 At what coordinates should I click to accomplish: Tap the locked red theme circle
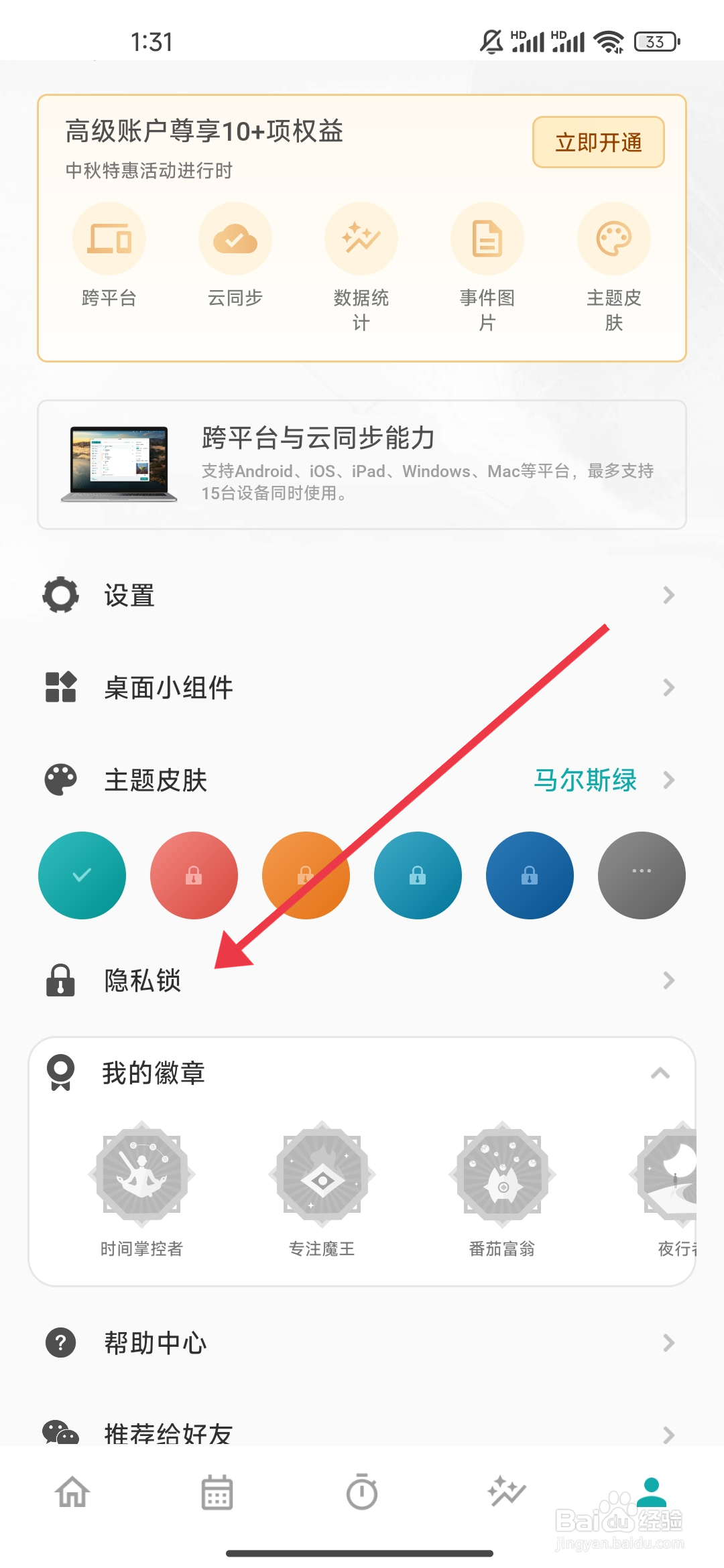click(194, 875)
